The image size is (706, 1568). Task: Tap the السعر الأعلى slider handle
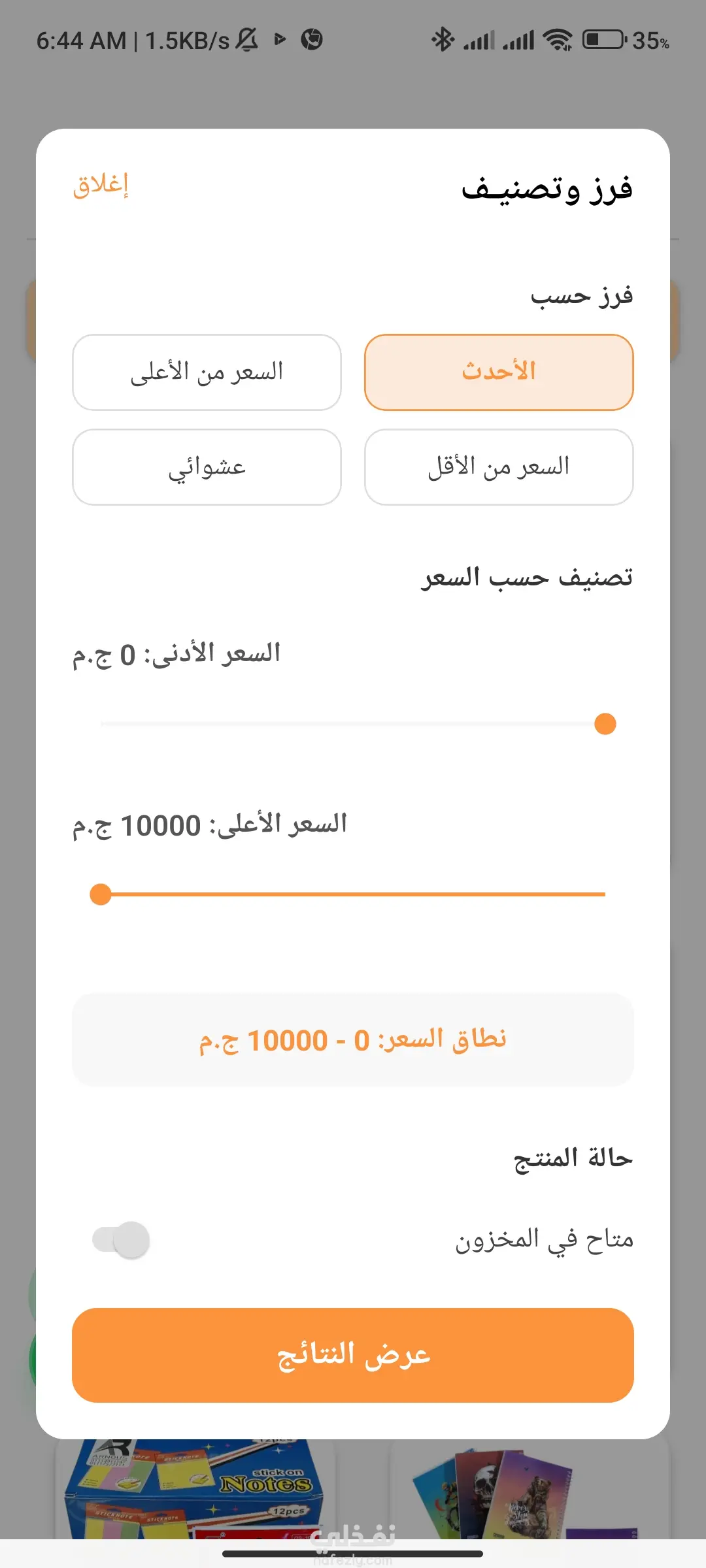(101, 894)
